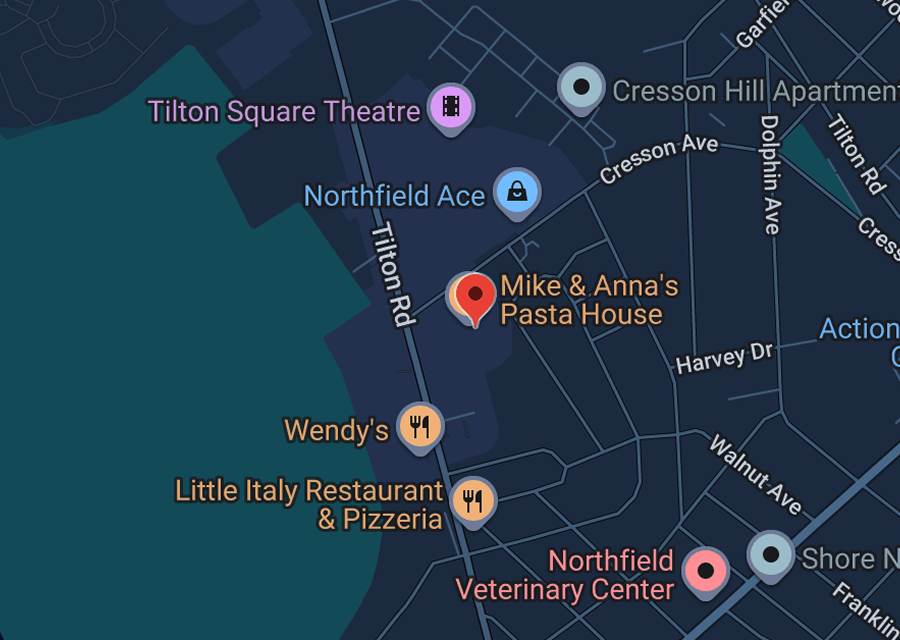The width and height of the screenshot is (900, 640).
Task: Select Little Italy Restaurant & Pizzeria pin
Action: point(473,498)
